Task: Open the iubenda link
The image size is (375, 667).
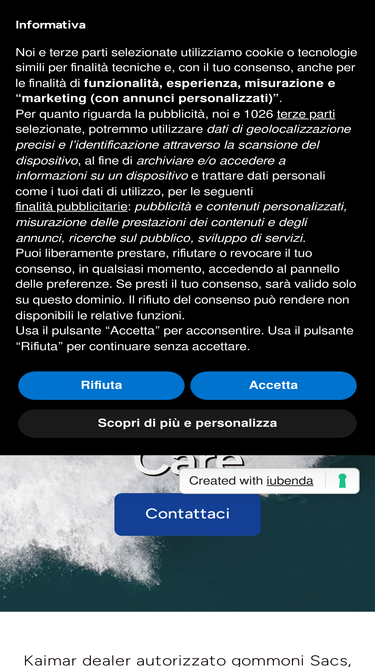Action: (x=290, y=481)
